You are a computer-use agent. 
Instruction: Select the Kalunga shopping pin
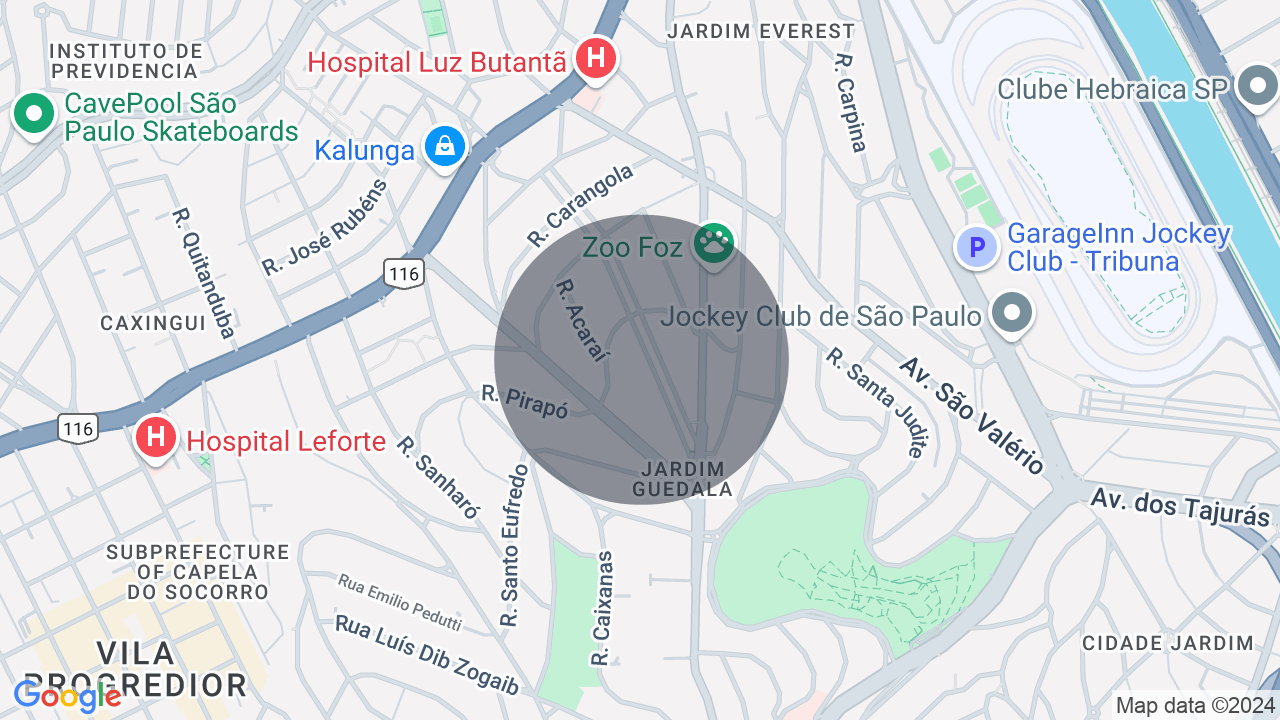(445, 148)
